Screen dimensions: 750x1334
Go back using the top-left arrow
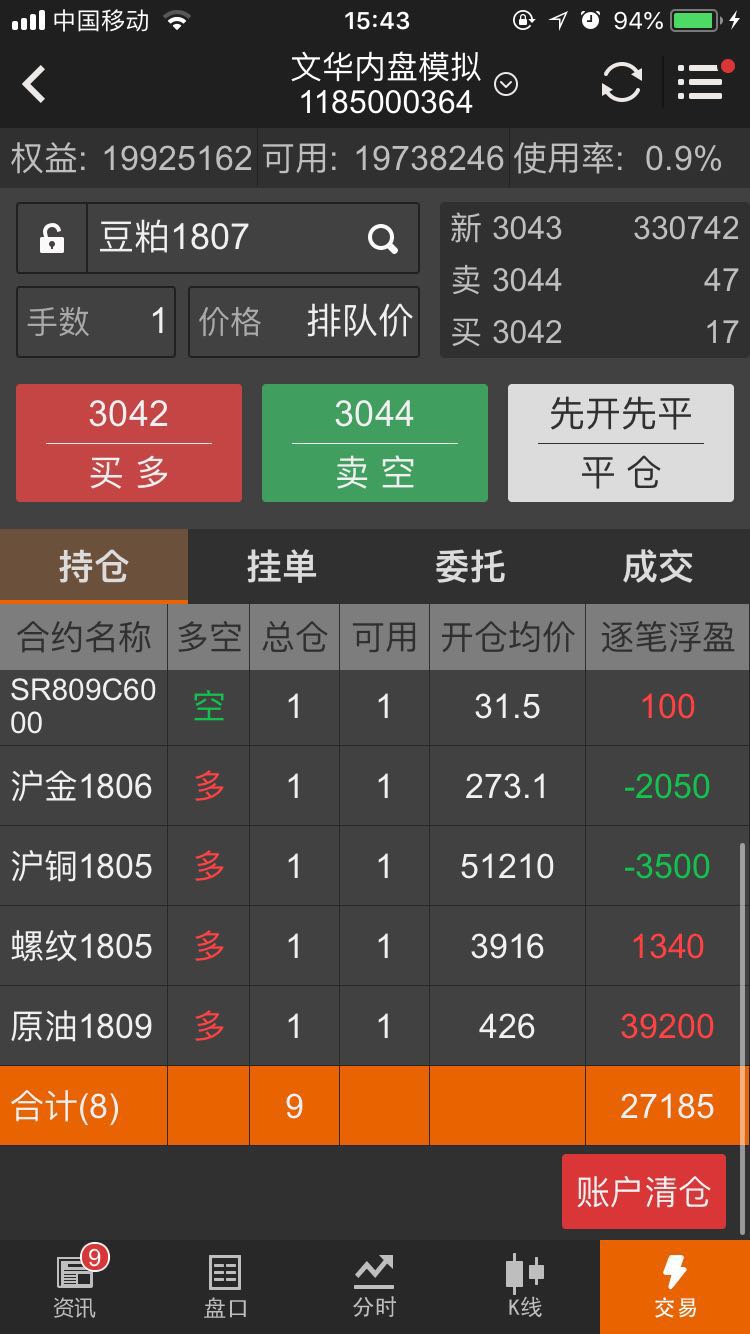pos(35,85)
